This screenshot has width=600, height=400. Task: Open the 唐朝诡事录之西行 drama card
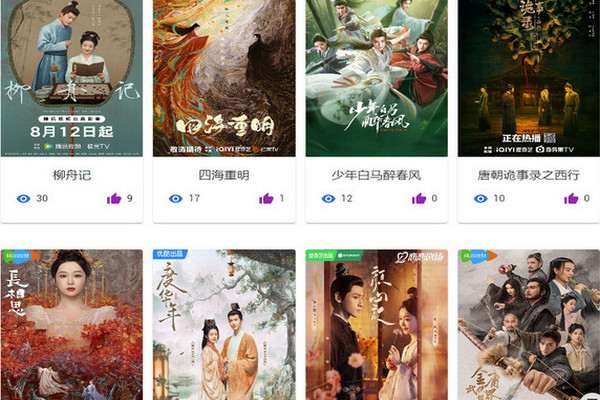pyautogui.click(x=529, y=78)
